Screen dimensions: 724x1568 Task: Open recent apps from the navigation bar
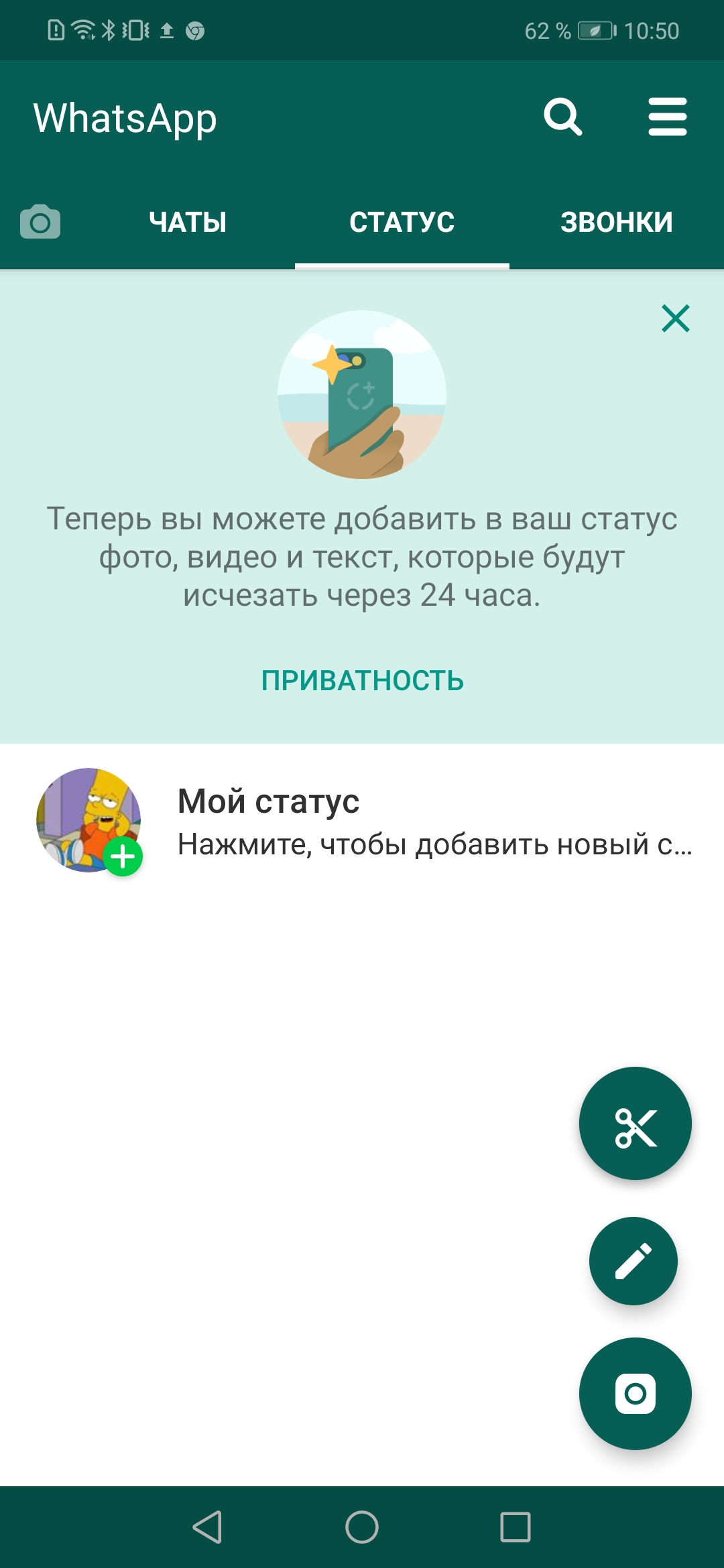pos(515,1527)
